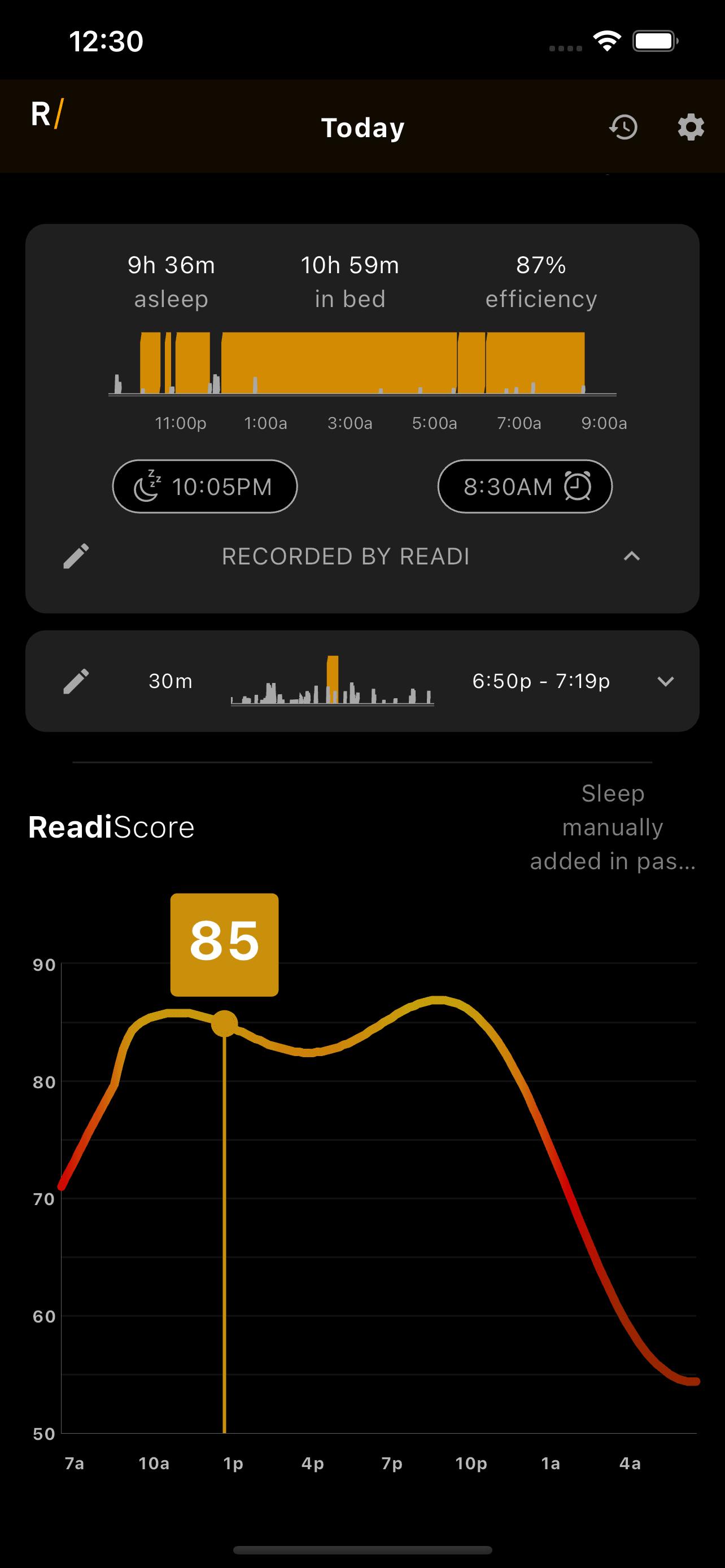The width and height of the screenshot is (725, 1568).
Task: Expand the 6:50p - 7:19p nap card
Action: [665, 681]
